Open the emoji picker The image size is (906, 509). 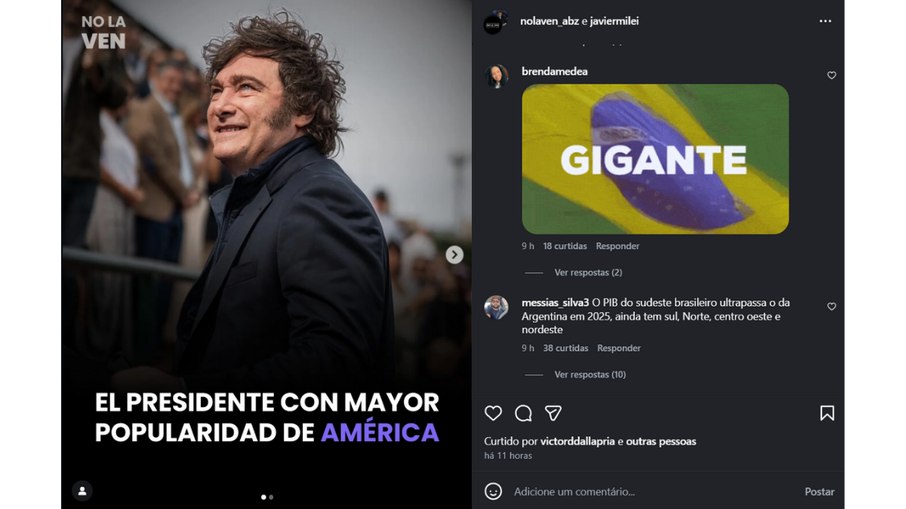(493, 491)
